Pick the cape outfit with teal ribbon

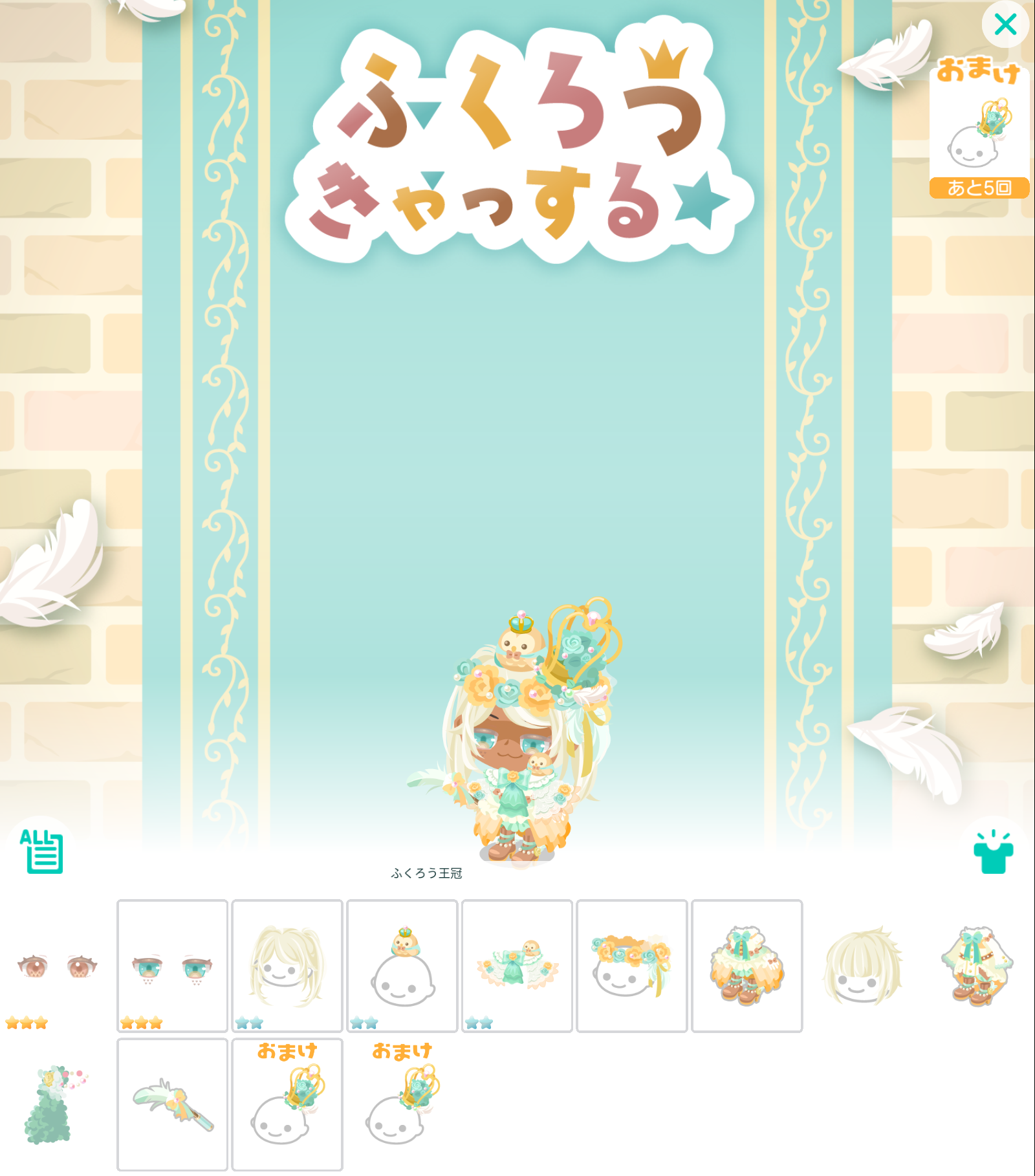977,966
